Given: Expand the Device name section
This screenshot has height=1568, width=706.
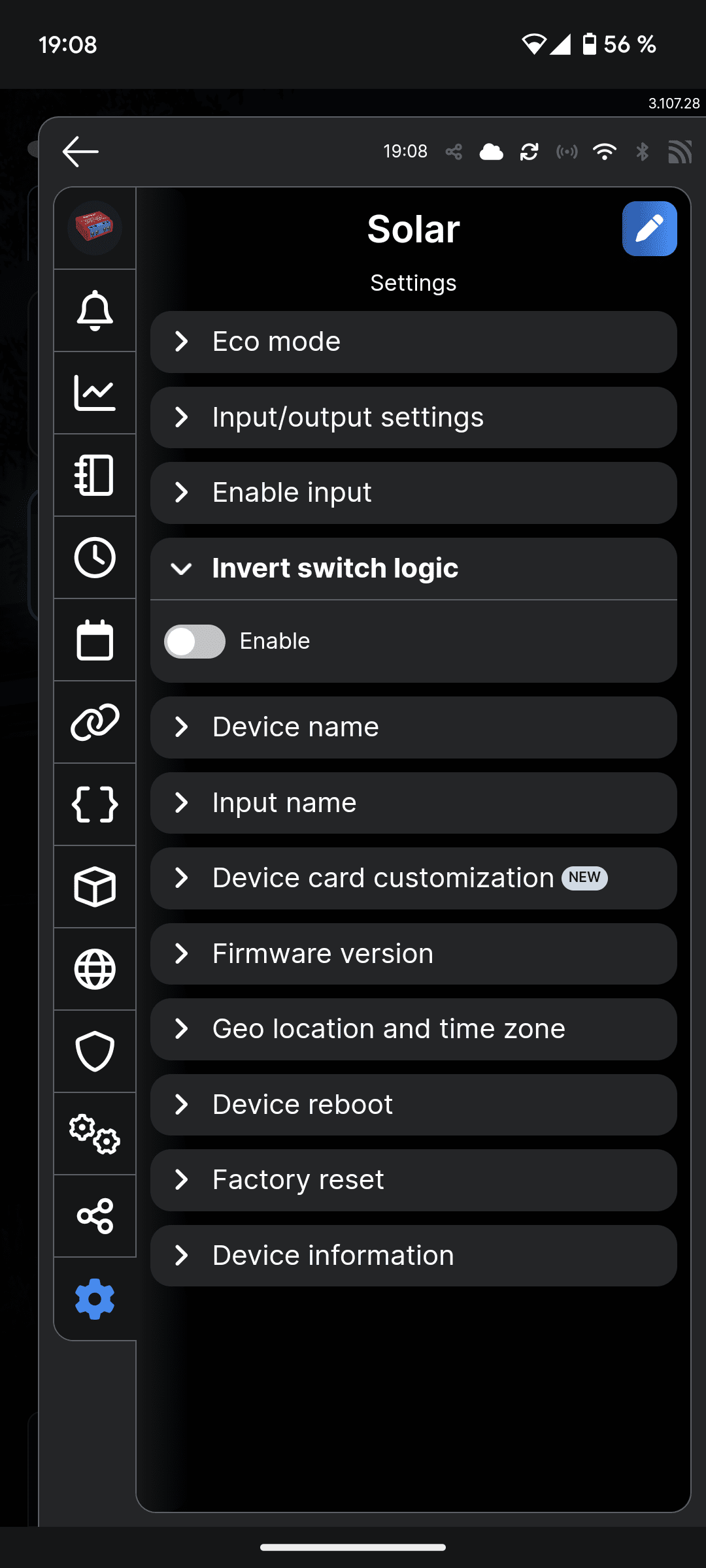Looking at the screenshot, I should click(413, 727).
